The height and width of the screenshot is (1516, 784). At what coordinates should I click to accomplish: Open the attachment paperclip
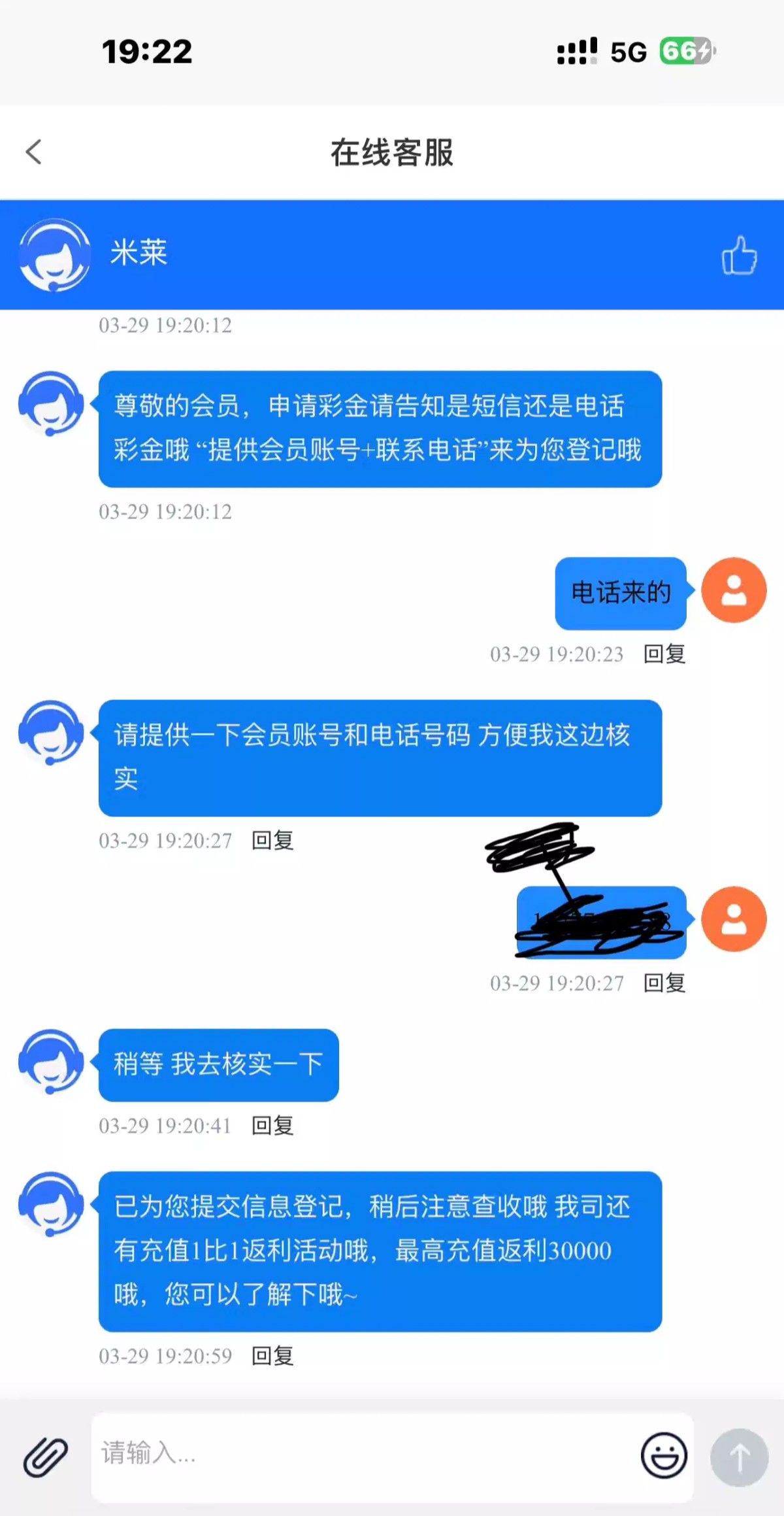coord(45,1457)
